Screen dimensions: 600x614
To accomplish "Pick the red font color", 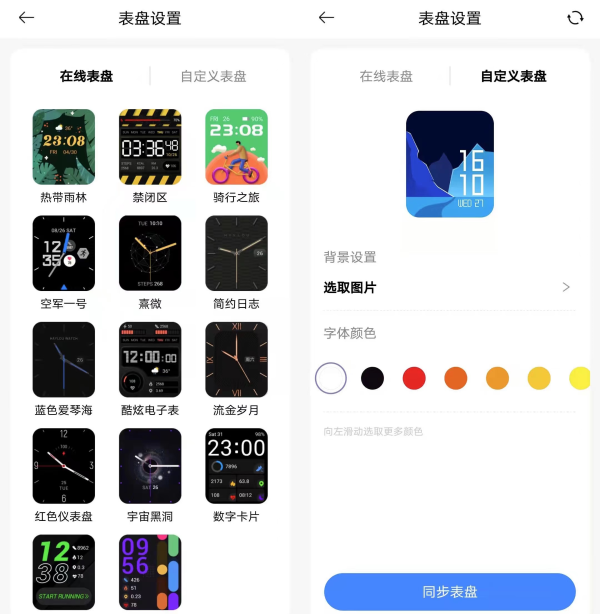I will pyautogui.click(x=414, y=378).
